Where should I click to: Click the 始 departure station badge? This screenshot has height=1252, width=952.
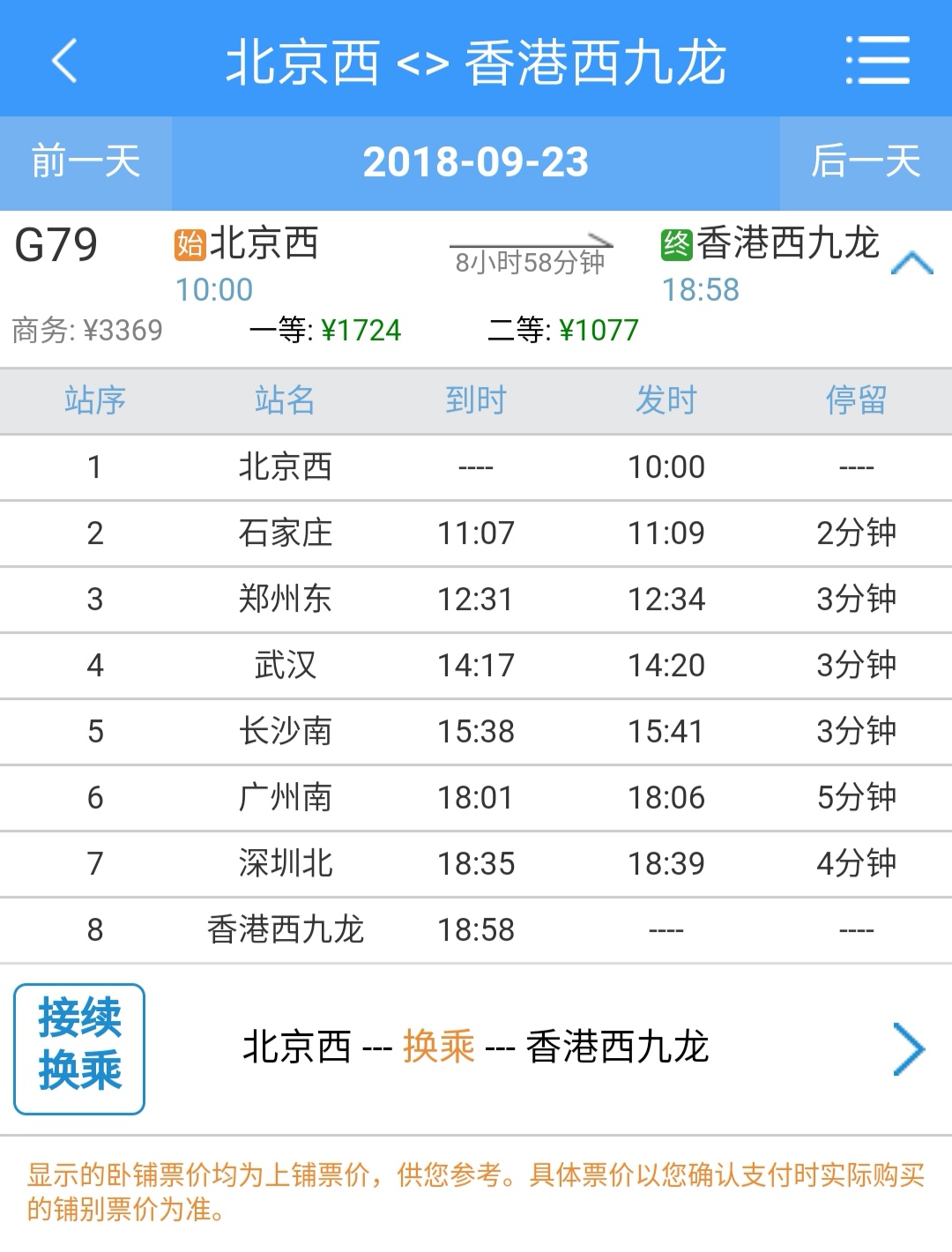[189, 245]
